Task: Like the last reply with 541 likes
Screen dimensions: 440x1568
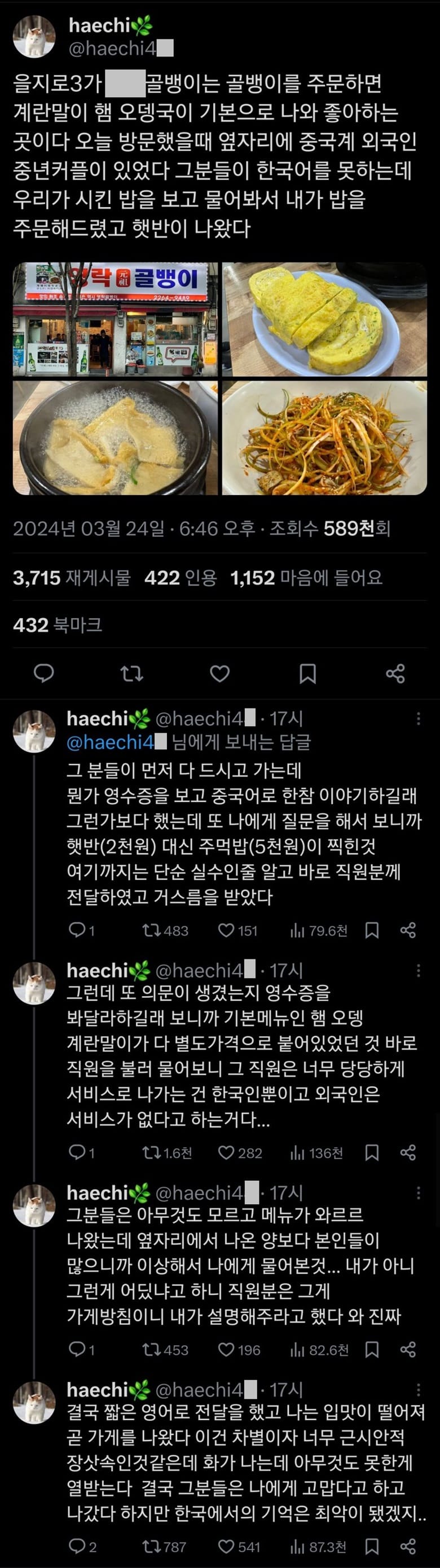Action: tap(226, 1546)
